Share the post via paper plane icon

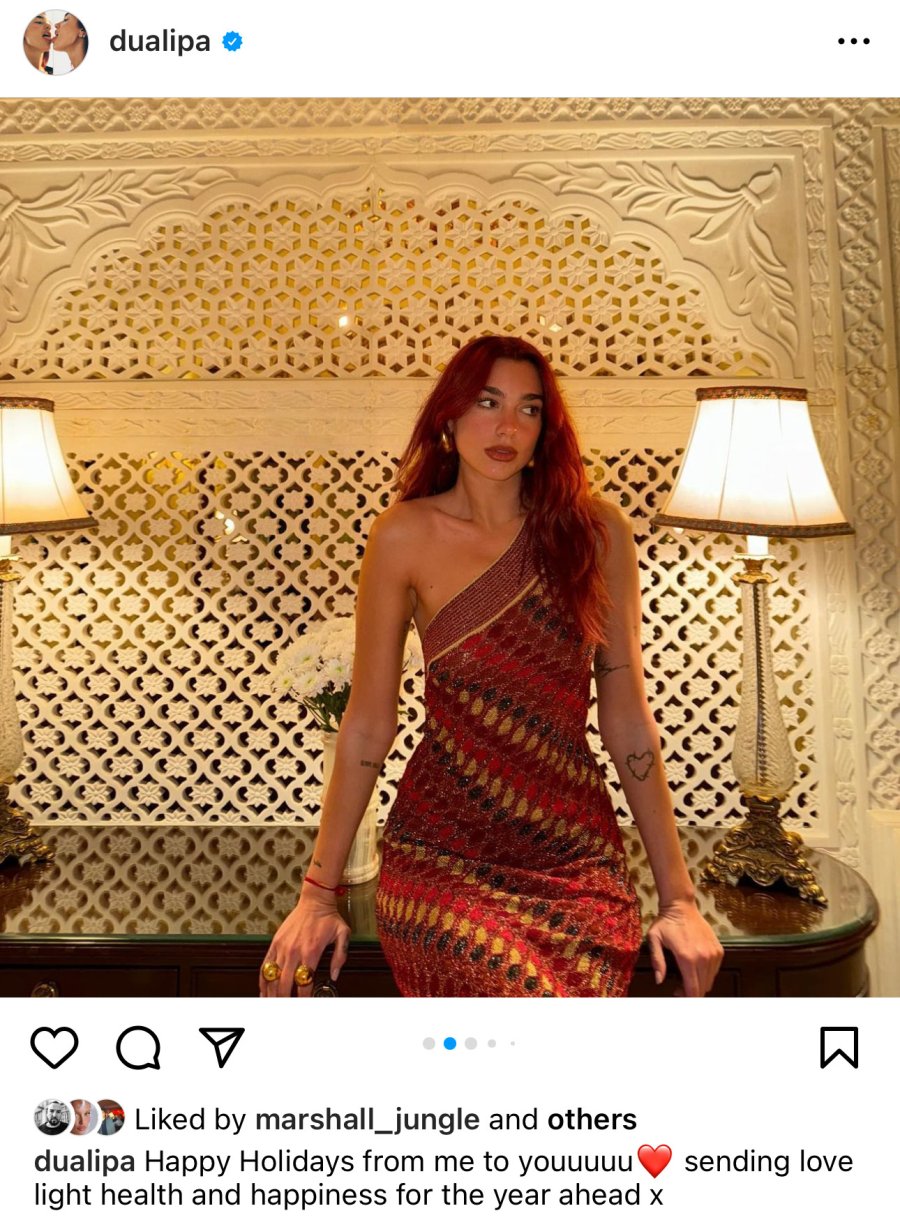coord(221,1047)
